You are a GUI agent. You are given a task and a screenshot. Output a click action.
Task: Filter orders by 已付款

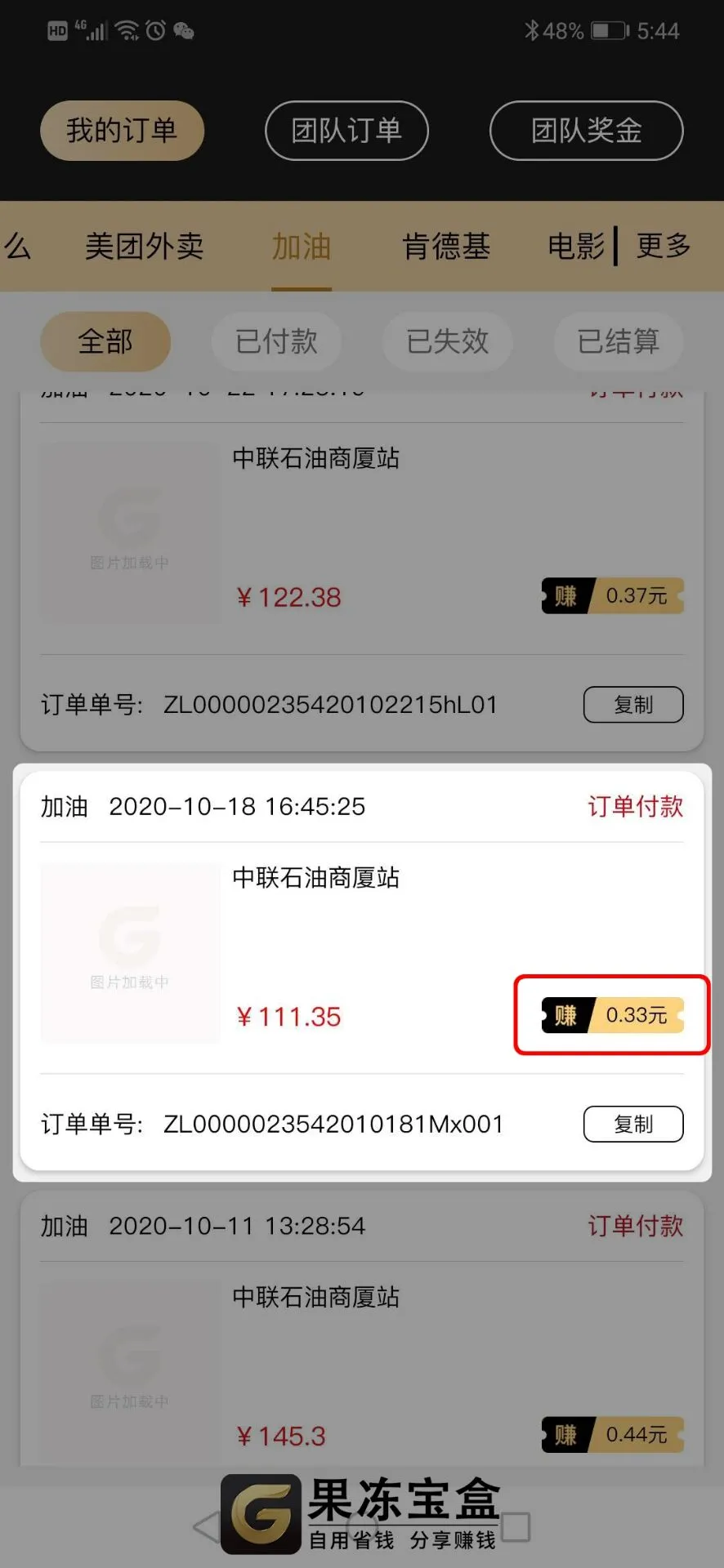276,341
